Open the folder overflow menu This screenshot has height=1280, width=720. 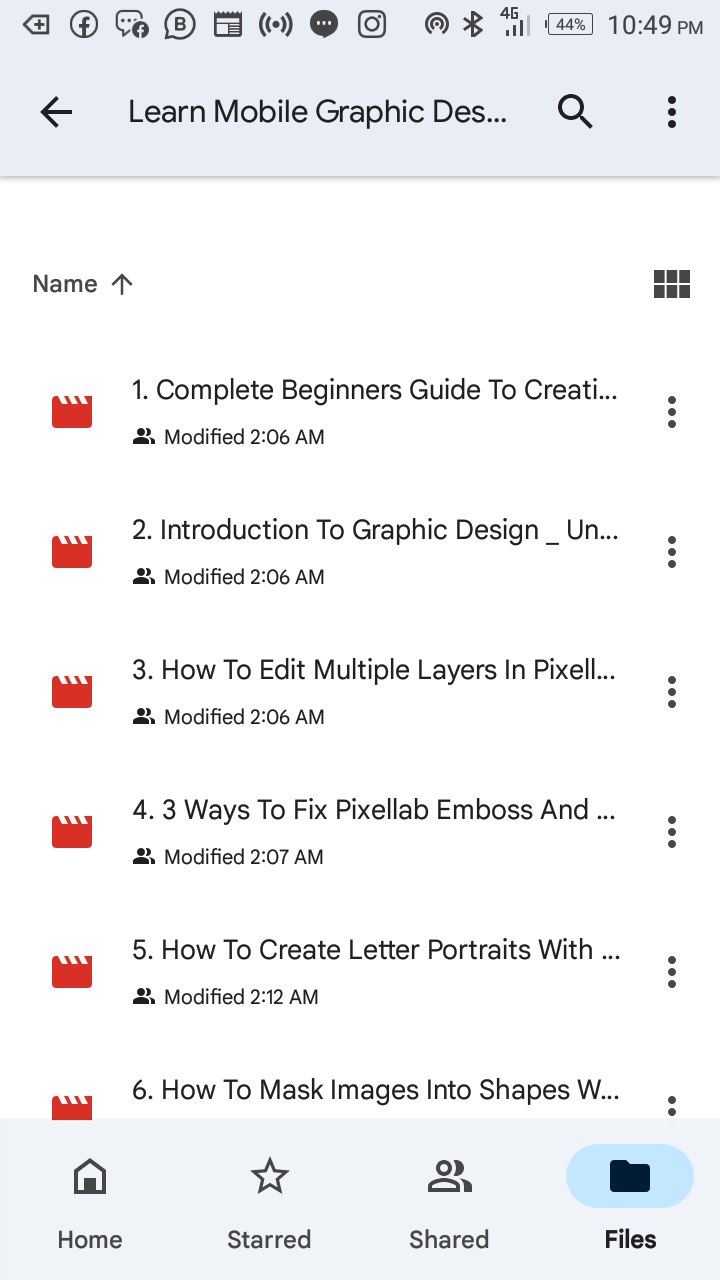click(x=671, y=112)
